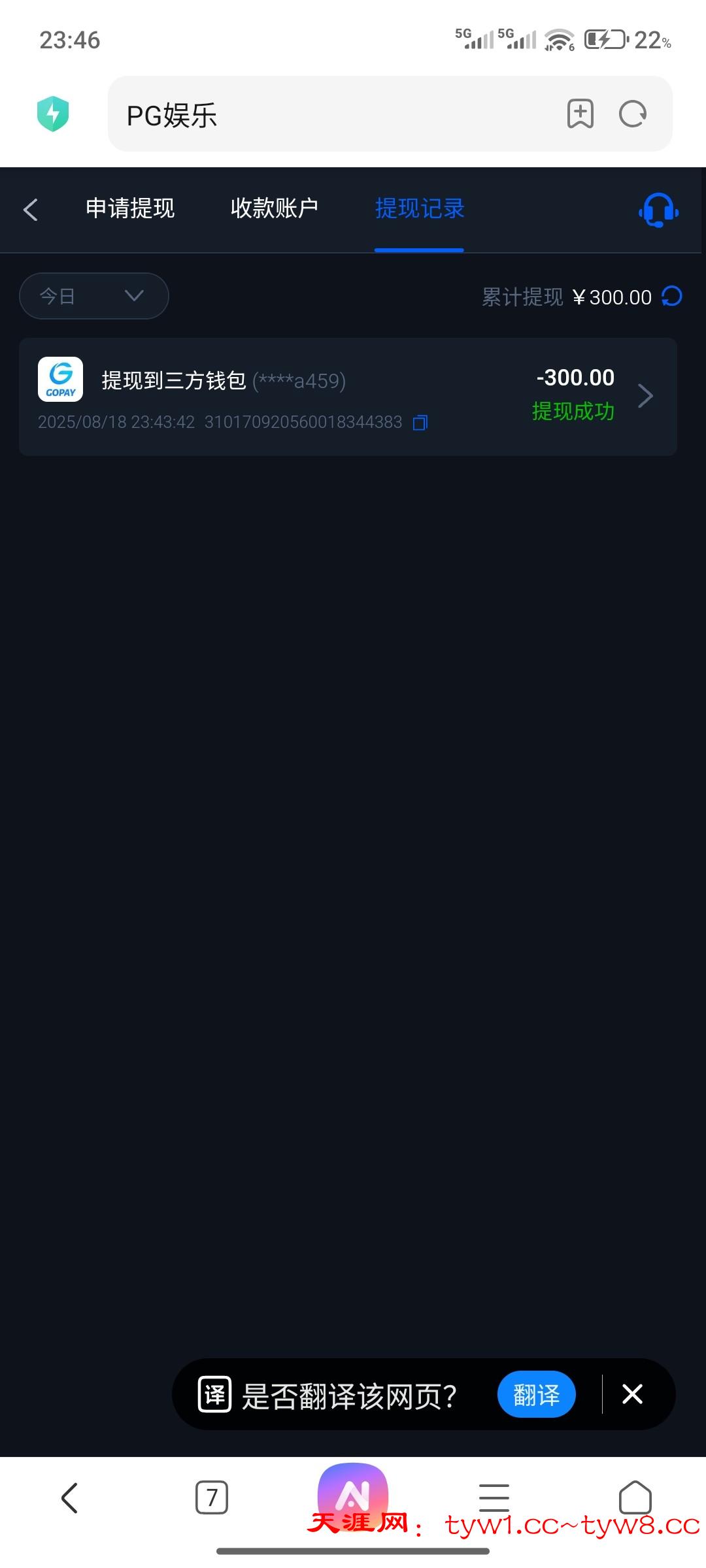Open the browser menu

pyautogui.click(x=494, y=1497)
